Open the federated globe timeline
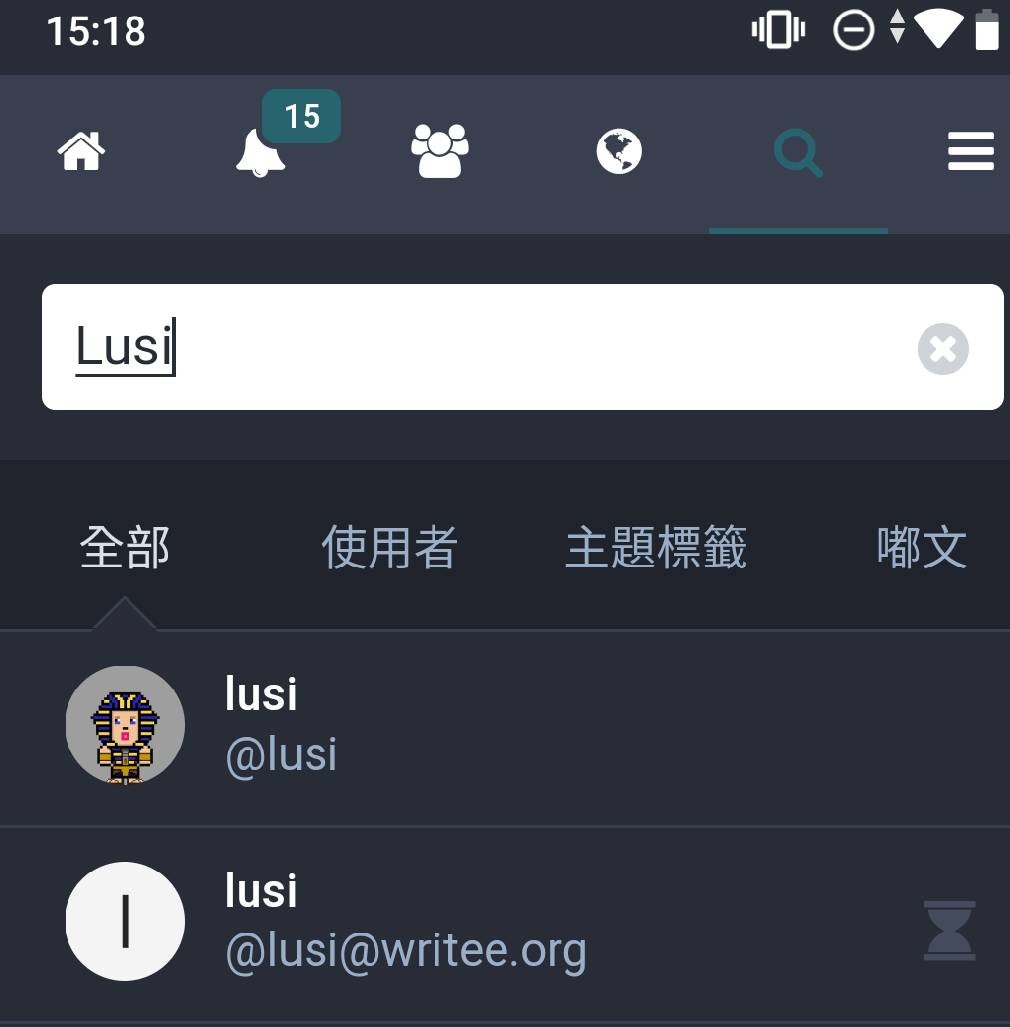The height and width of the screenshot is (1027, 1010). (x=619, y=153)
